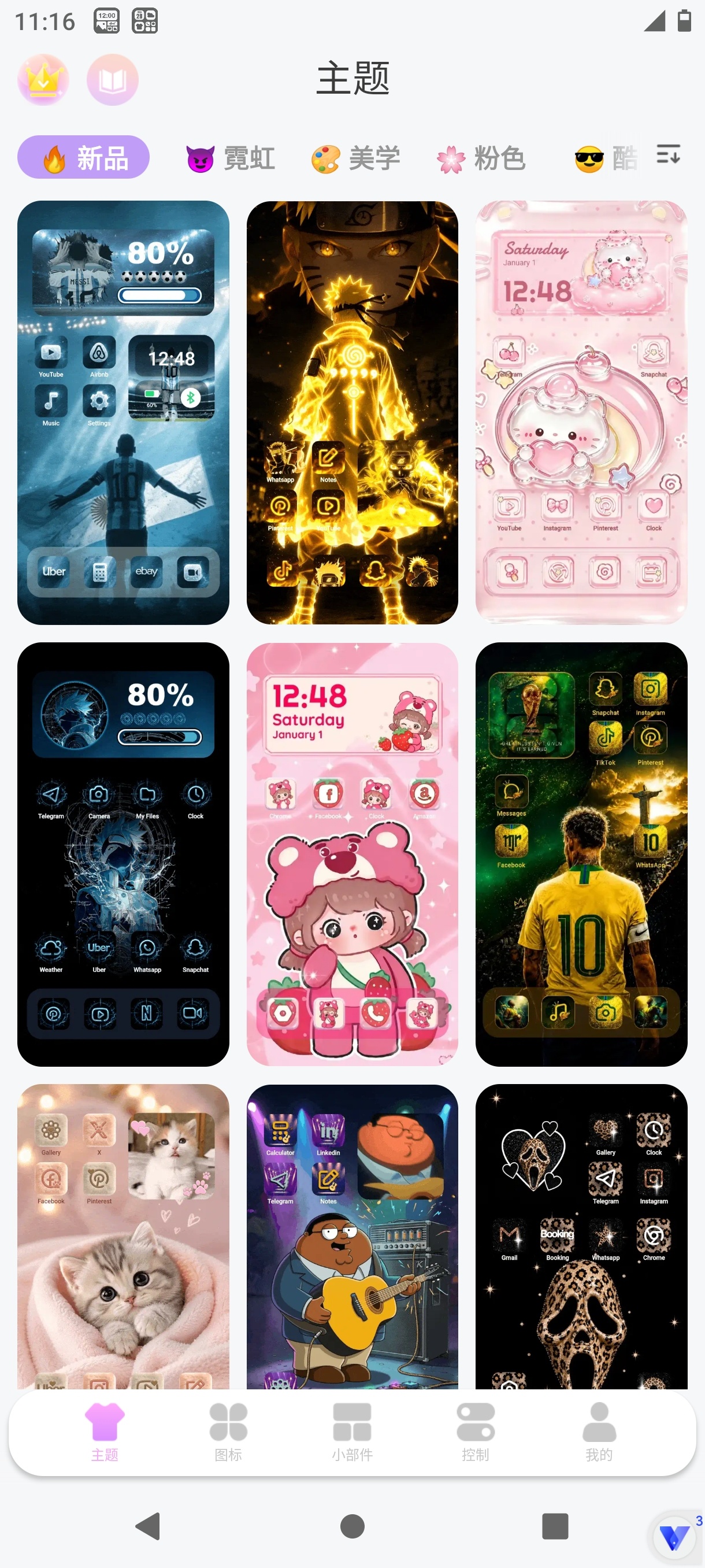Open the leopard ghost mask theme
The height and width of the screenshot is (1568, 705).
click(581, 1236)
